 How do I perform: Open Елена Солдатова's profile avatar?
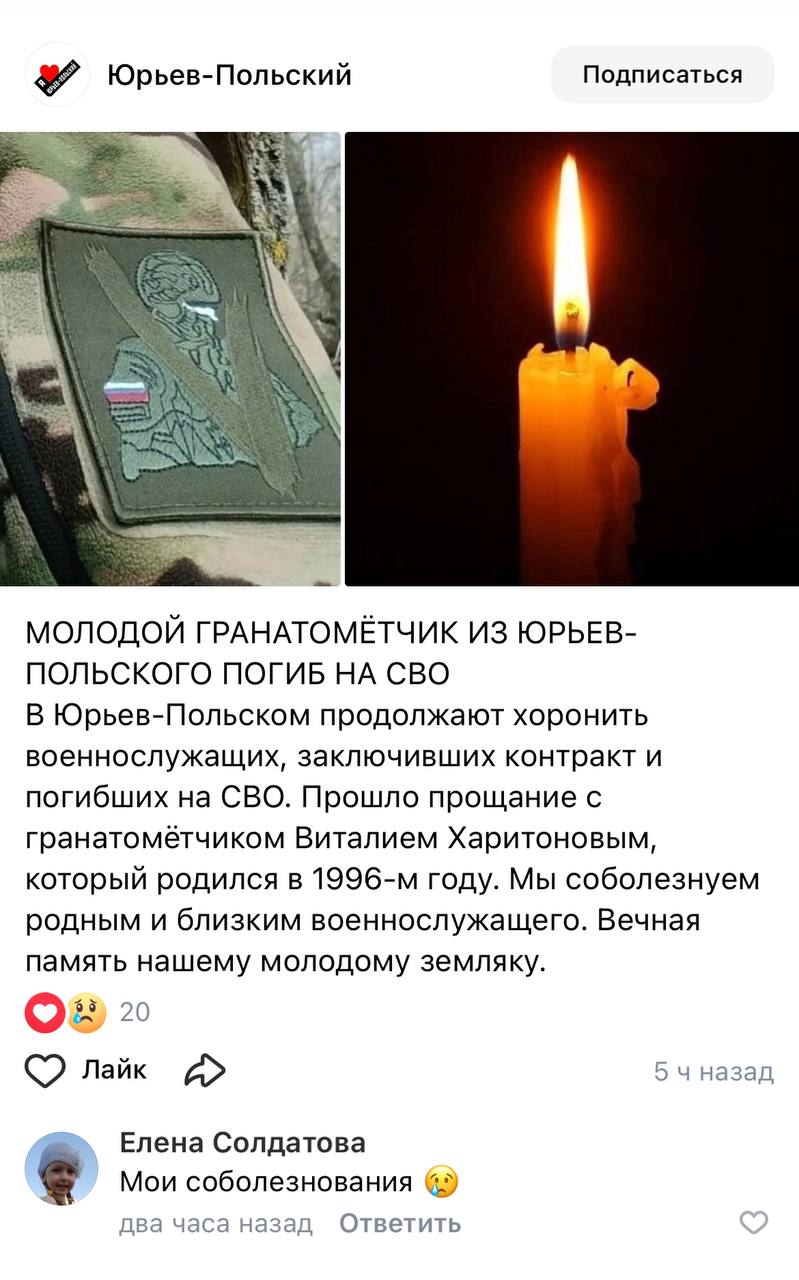pos(61,1168)
